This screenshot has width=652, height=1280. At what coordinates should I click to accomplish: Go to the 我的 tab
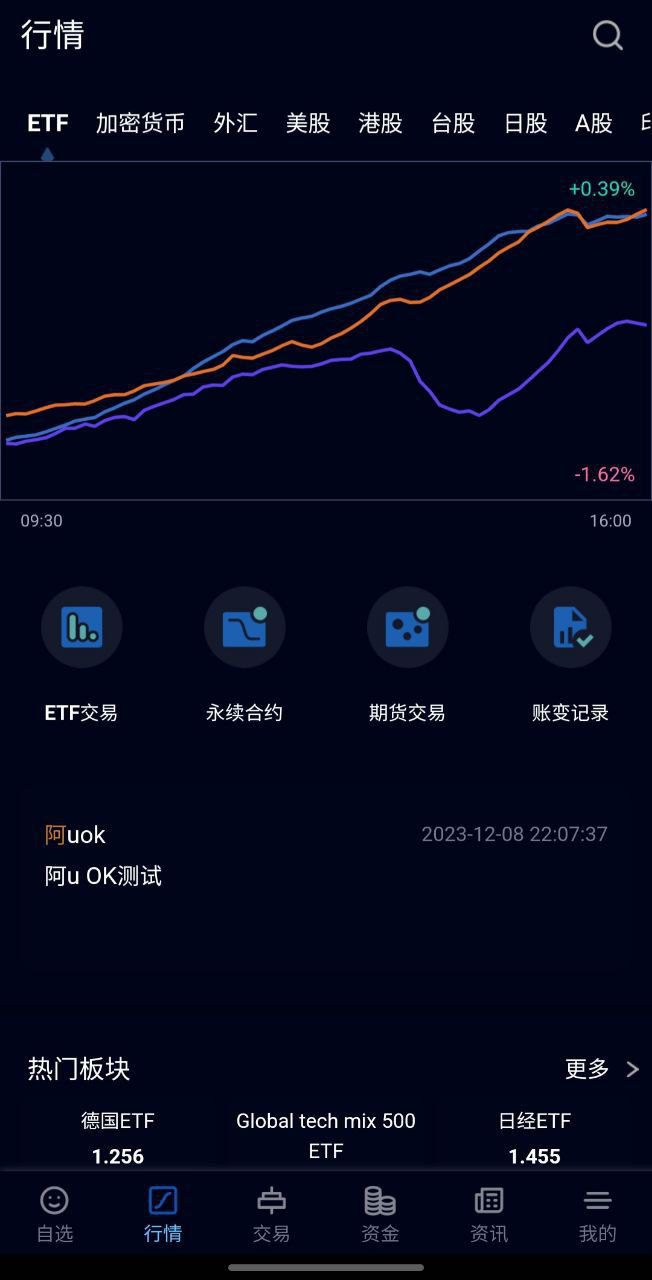pos(597,1214)
